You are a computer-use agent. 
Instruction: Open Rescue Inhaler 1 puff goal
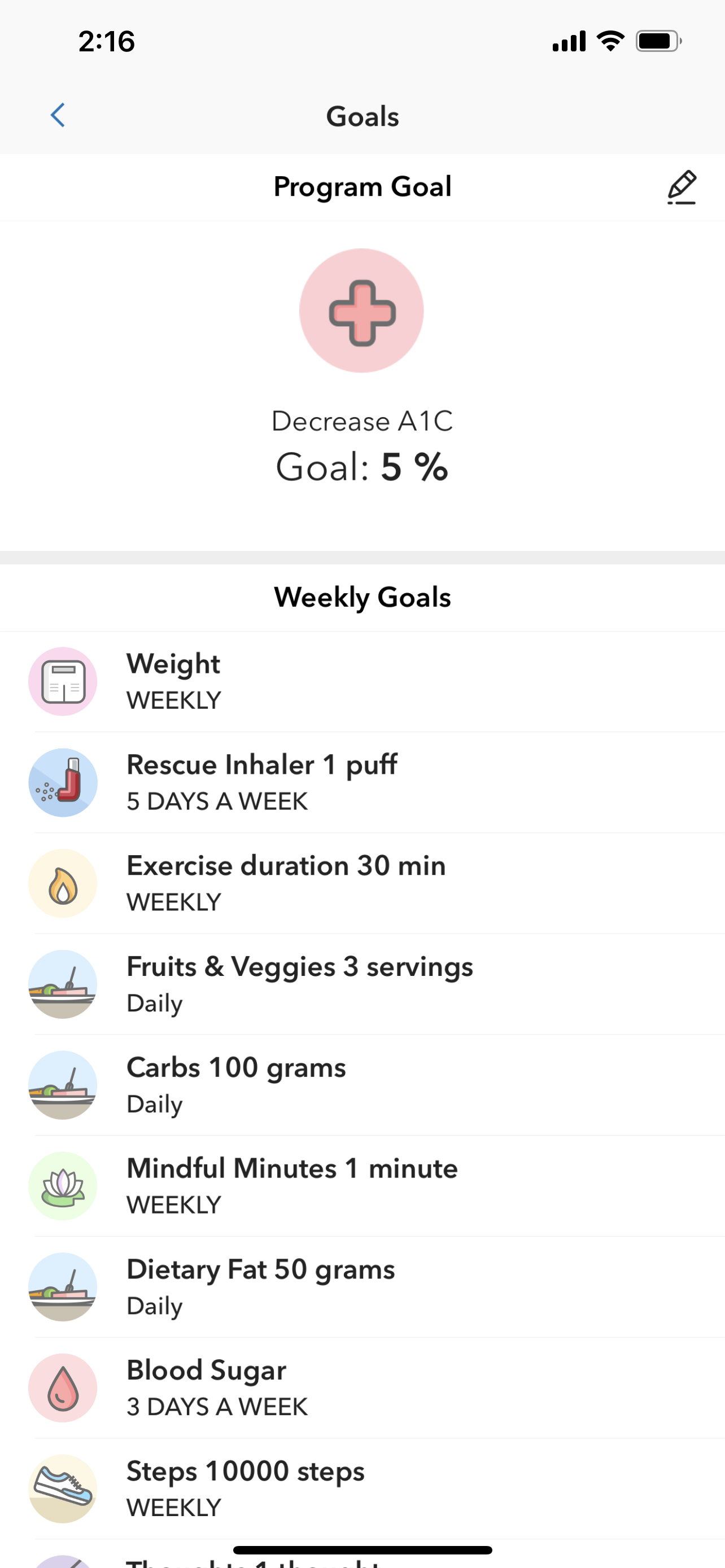pyautogui.click(x=362, y=783)
